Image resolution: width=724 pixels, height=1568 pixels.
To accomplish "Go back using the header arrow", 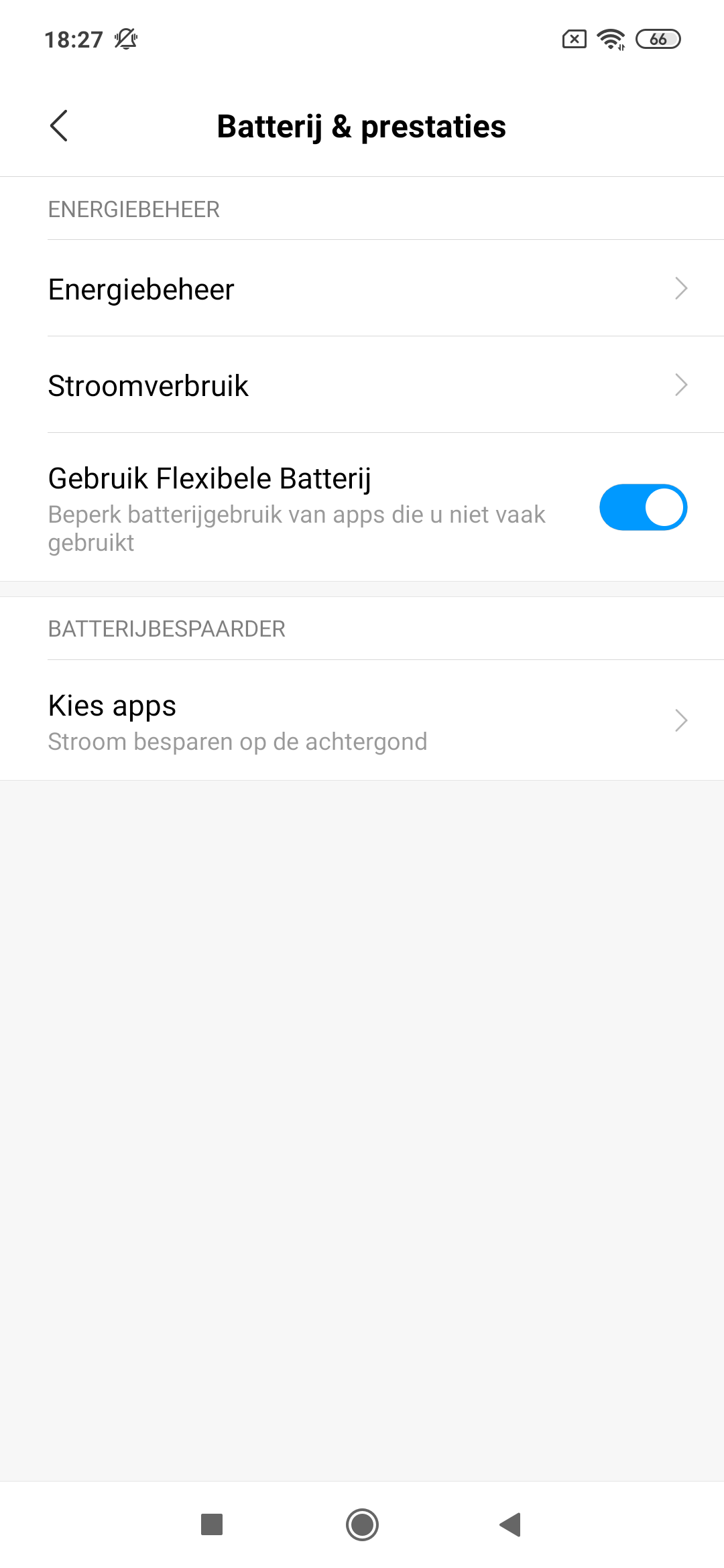I will (59, 126).
